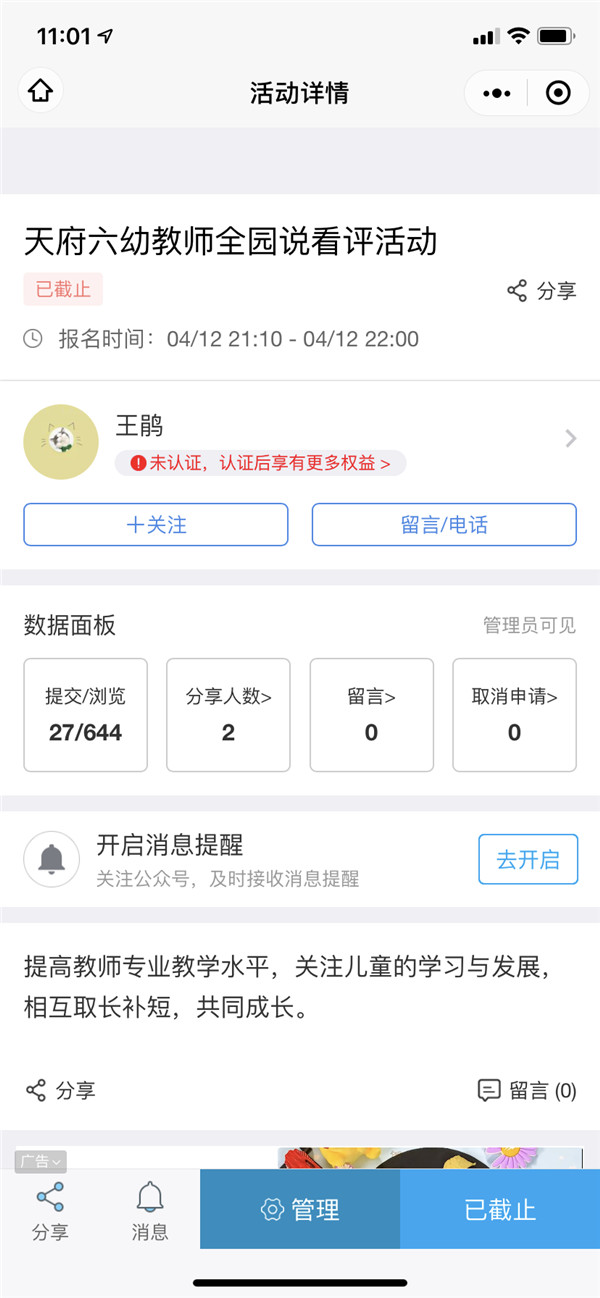View 提交/浏览 submissions data card

click(85, 715)
